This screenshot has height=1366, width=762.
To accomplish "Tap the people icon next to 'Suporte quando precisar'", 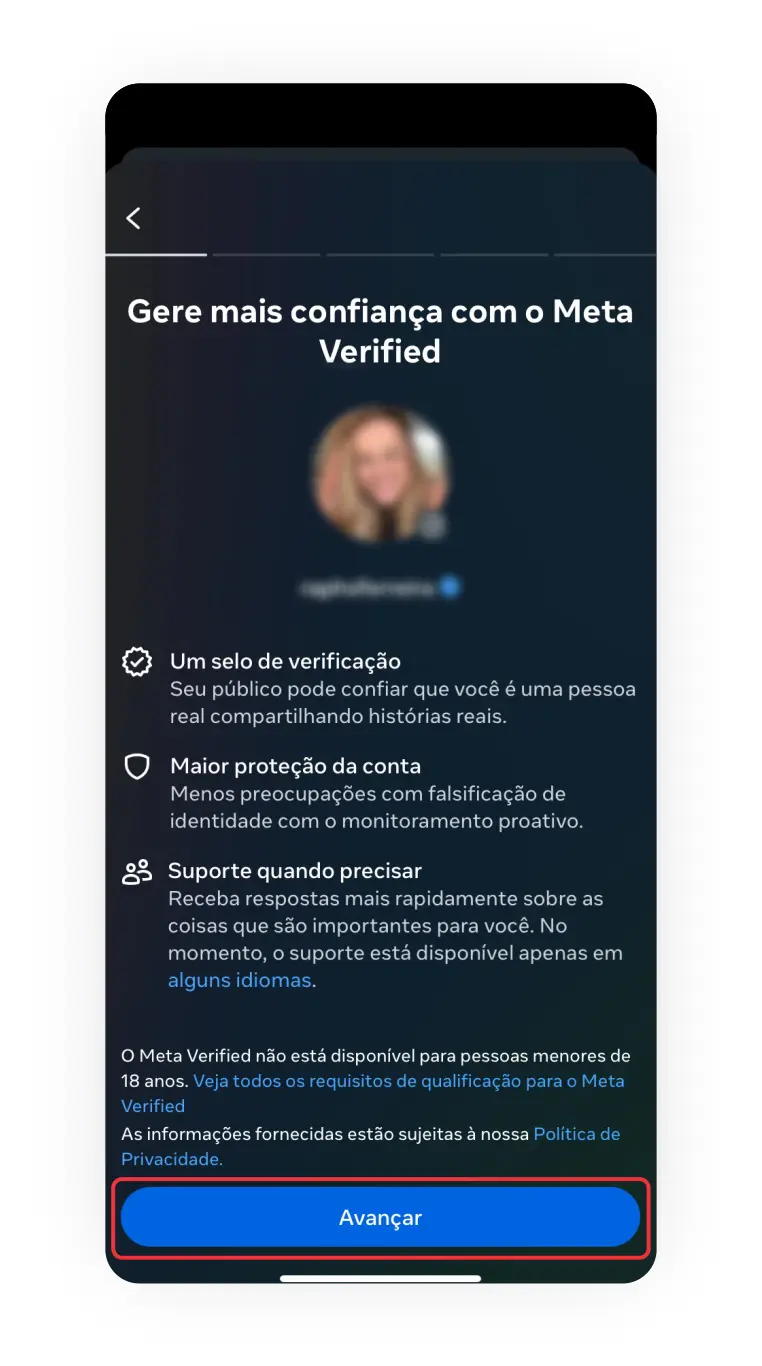I will pos(137,871).
